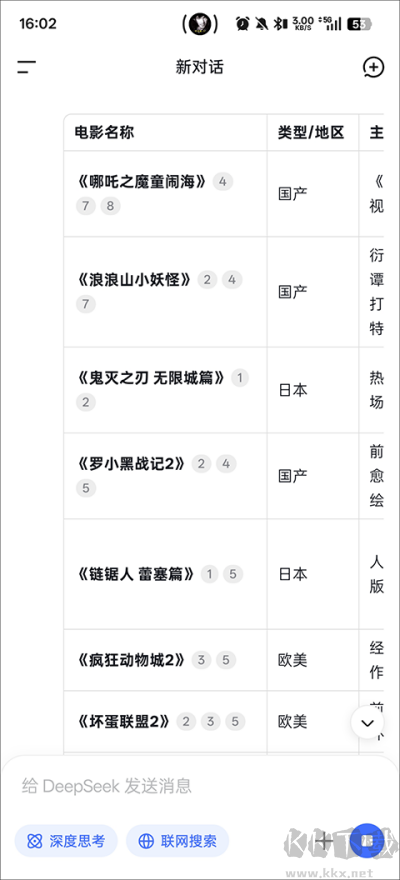Open citation 7 next to 《浪浪山小妖怪》
This screenshot has width=400, height=880.
[x=86, y=305]
